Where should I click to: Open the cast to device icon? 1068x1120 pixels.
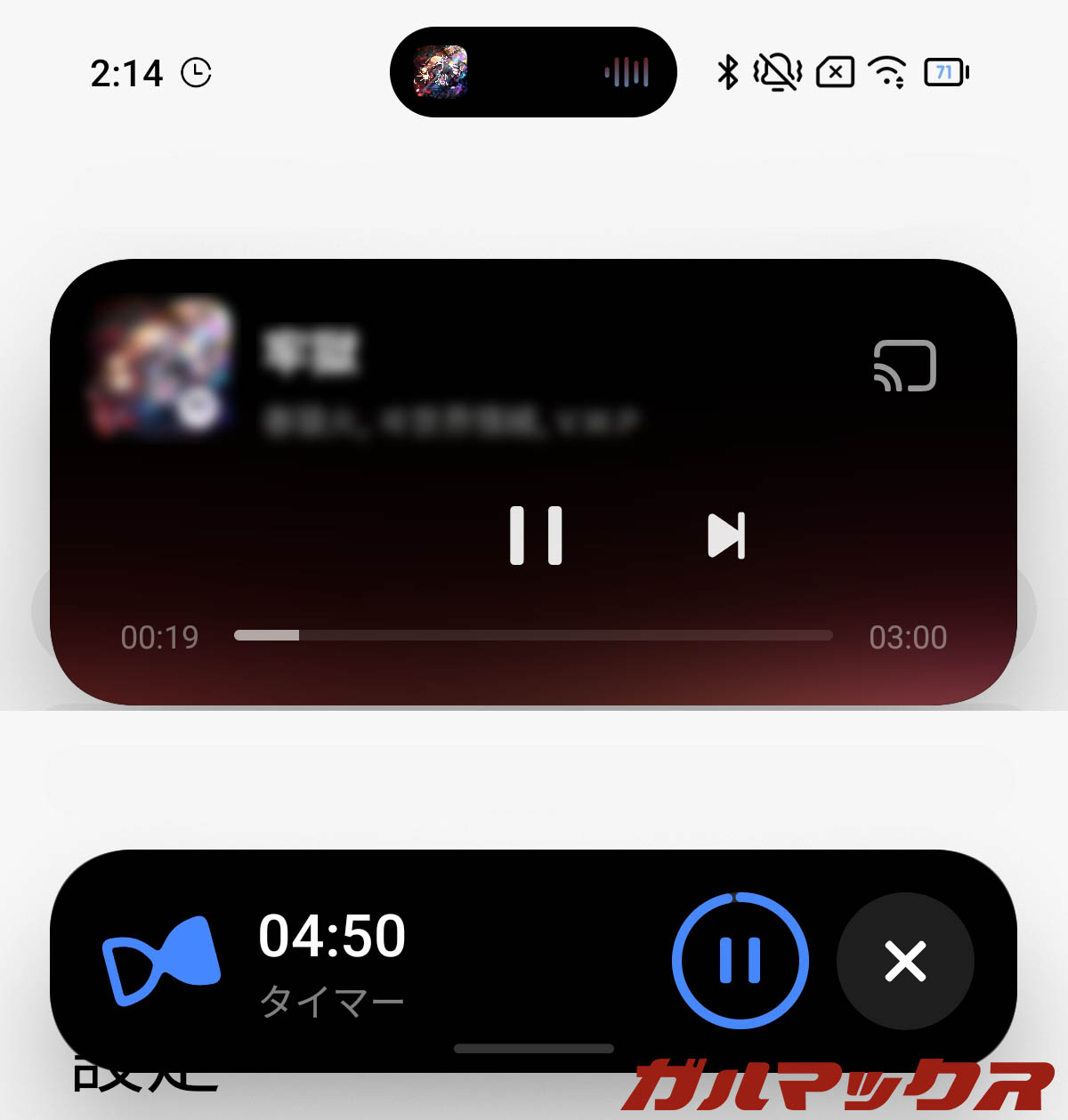pyautogui.click(x=905, y=366)
